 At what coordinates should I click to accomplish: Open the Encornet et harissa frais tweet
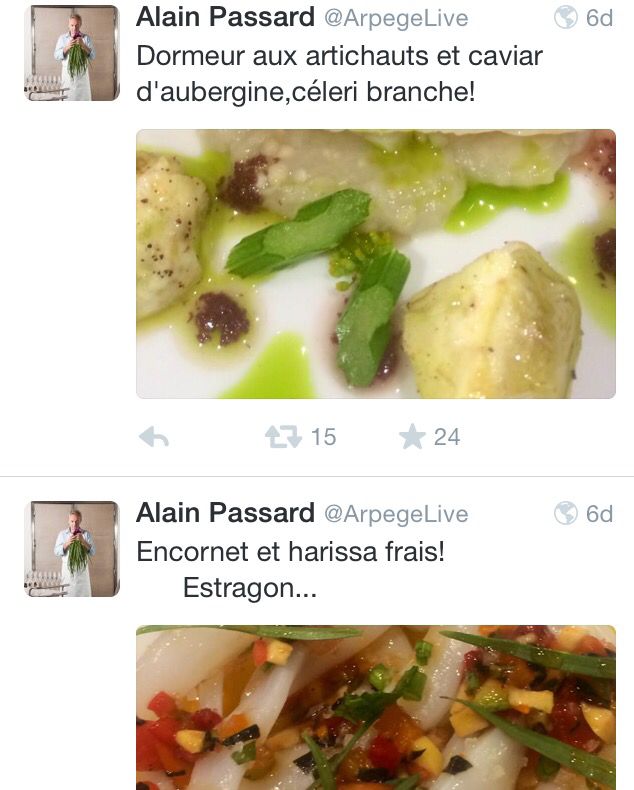tap(290, 552)
